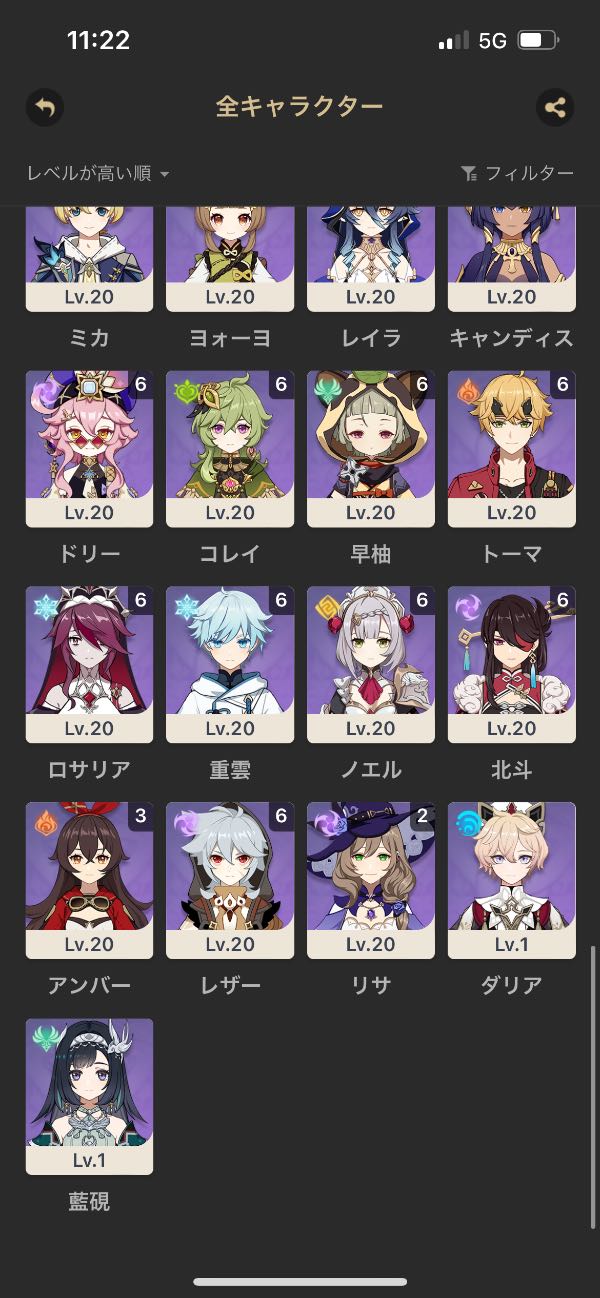Image resolution: width=600 pixels, height=1298 pixels.
Task: Open 藍硯 character details
Action: pyautogui.click(x=89, y=1097)
